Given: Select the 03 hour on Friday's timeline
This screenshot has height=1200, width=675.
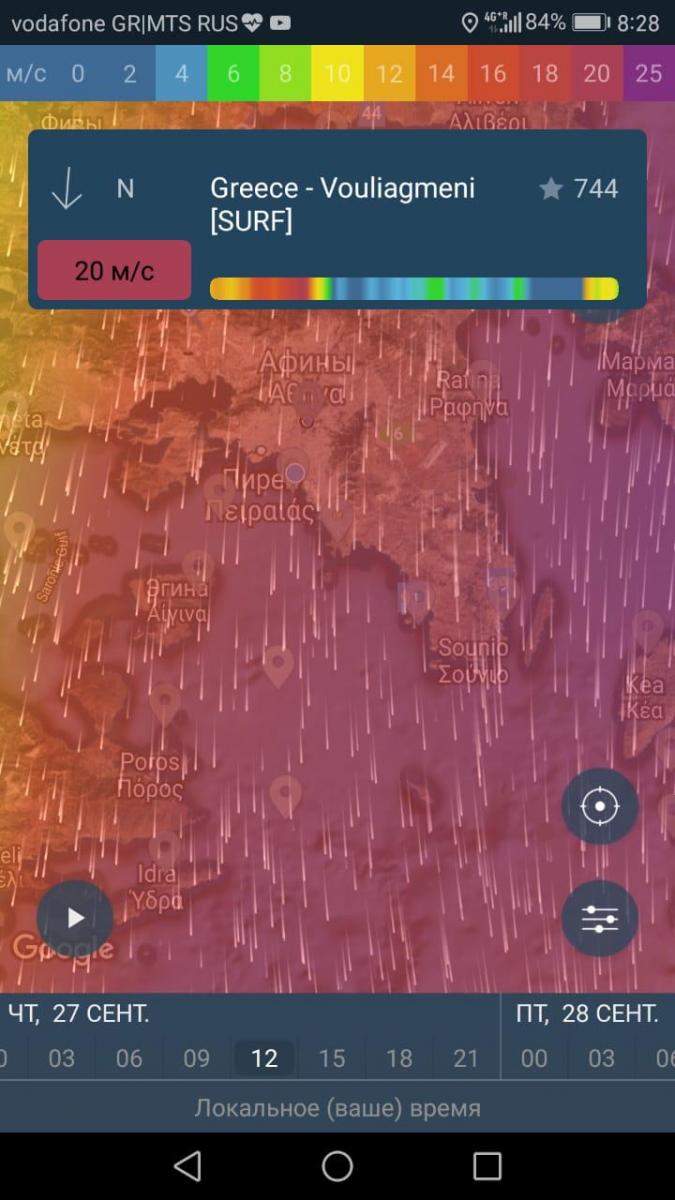Looking at the screenshot, I should point(601,1058).
